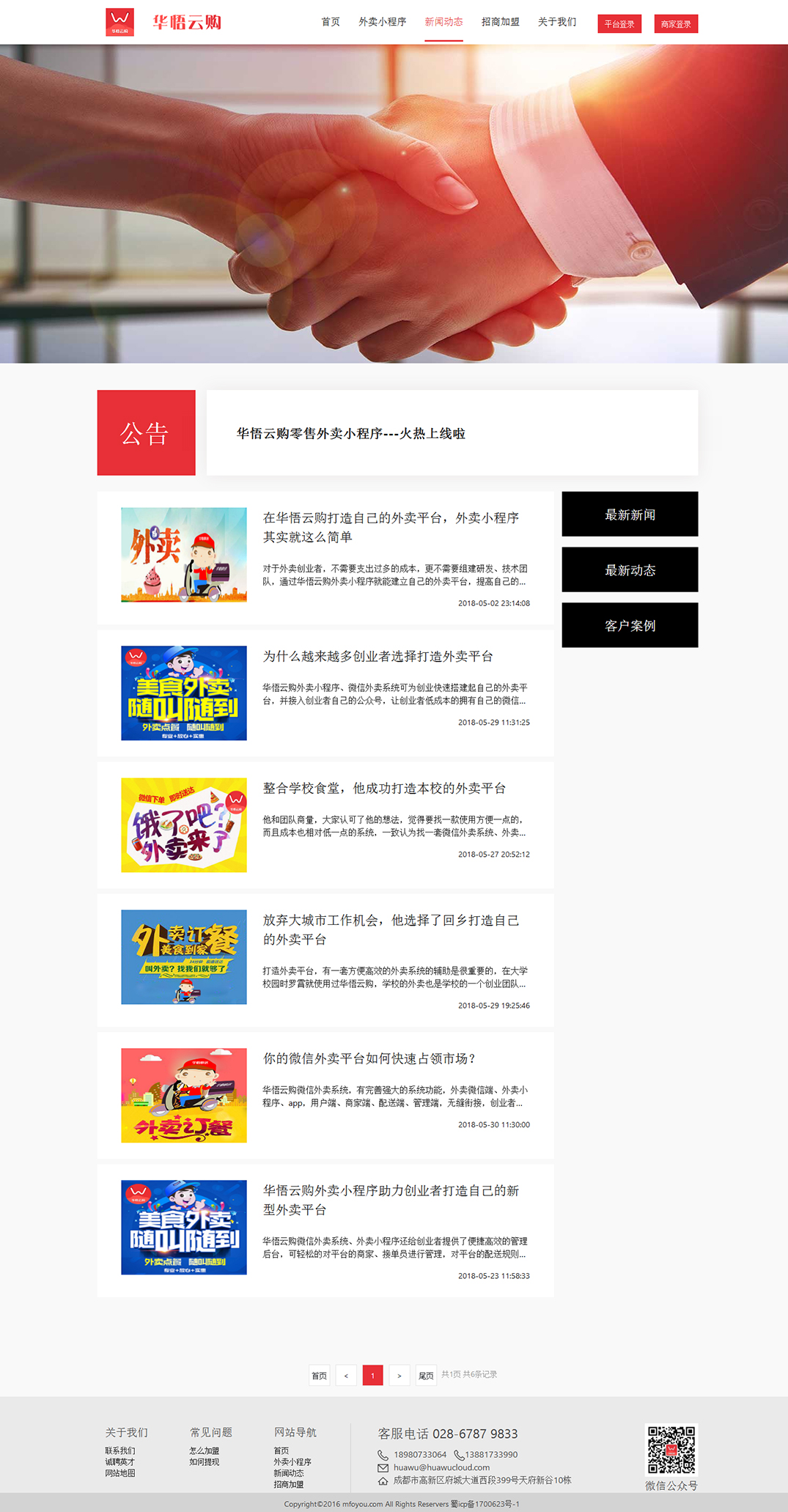Open 客户案例 category
788x1512 pixels.
click(629, 625)
